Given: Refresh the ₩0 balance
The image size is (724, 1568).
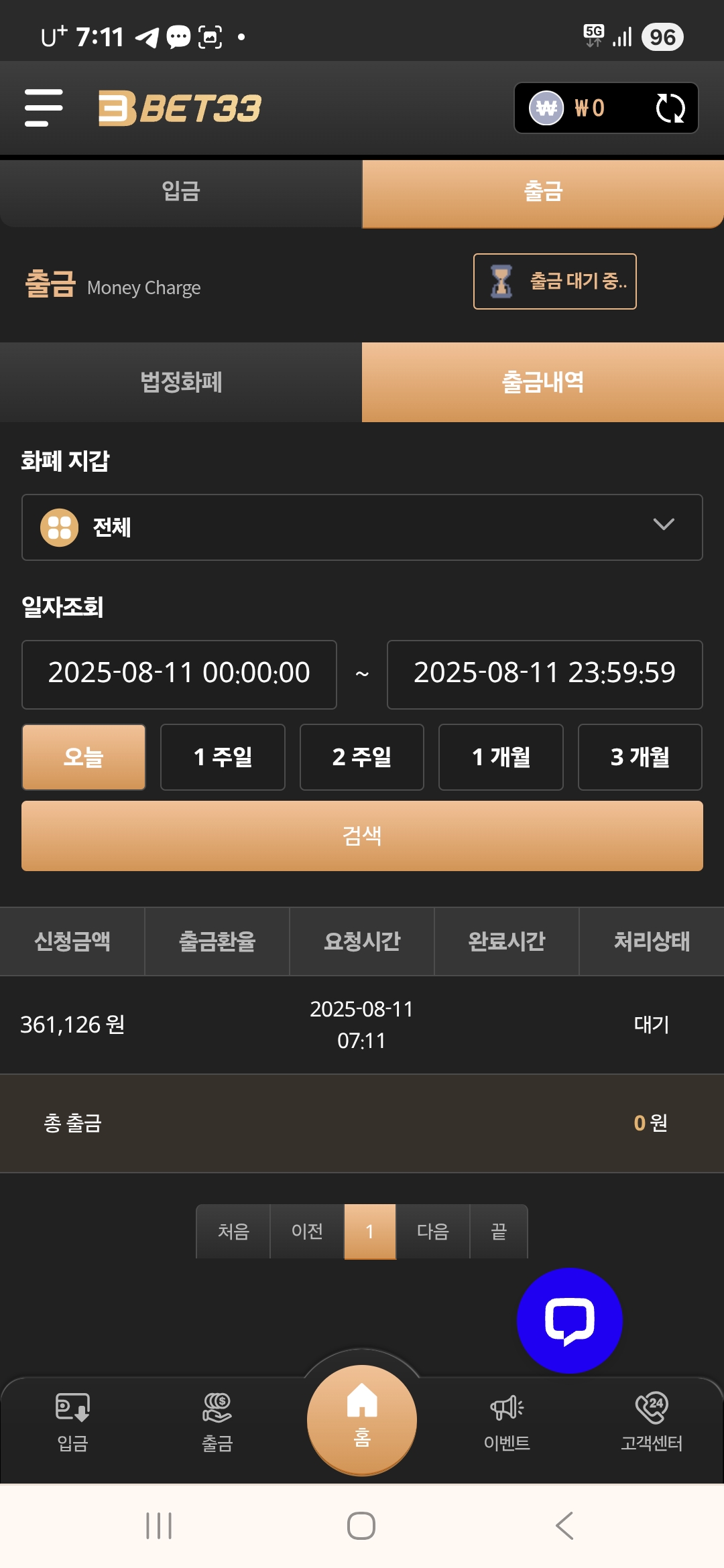Looking at the screenshot, I should (670, 108).
